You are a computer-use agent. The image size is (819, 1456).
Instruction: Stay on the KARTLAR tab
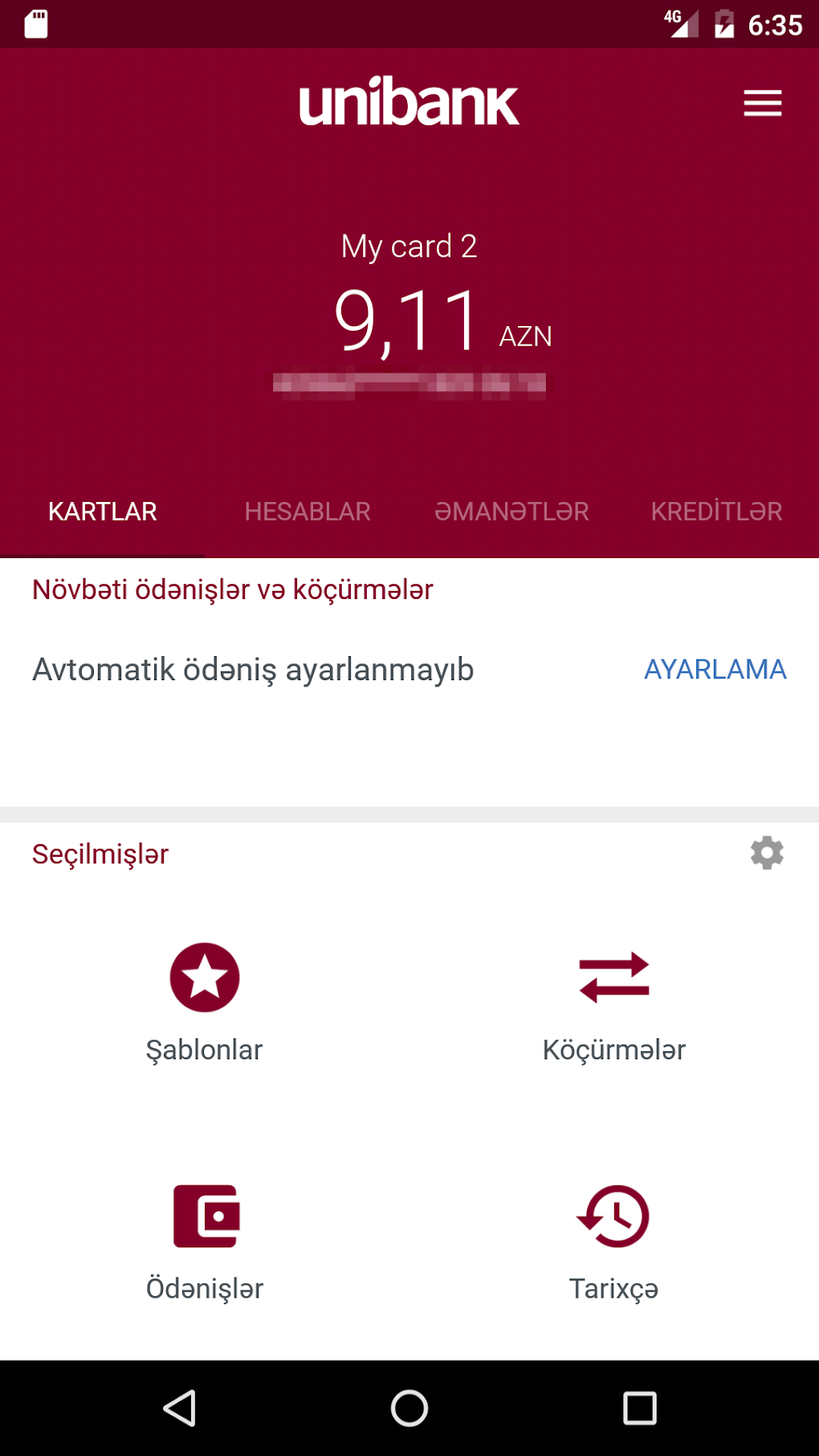point(103,511)
